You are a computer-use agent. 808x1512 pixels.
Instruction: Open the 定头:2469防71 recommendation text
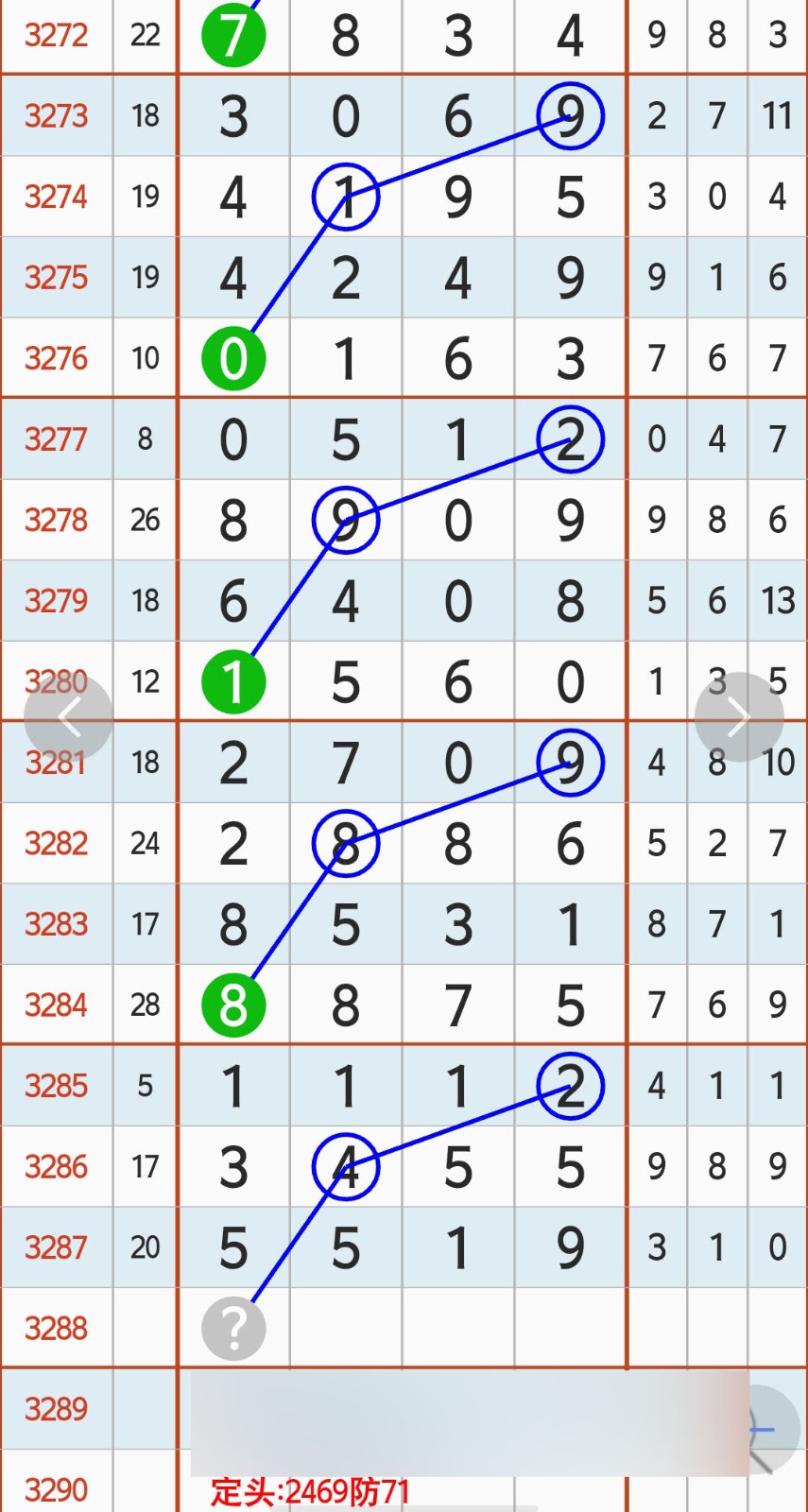(x=312, y=1488)
